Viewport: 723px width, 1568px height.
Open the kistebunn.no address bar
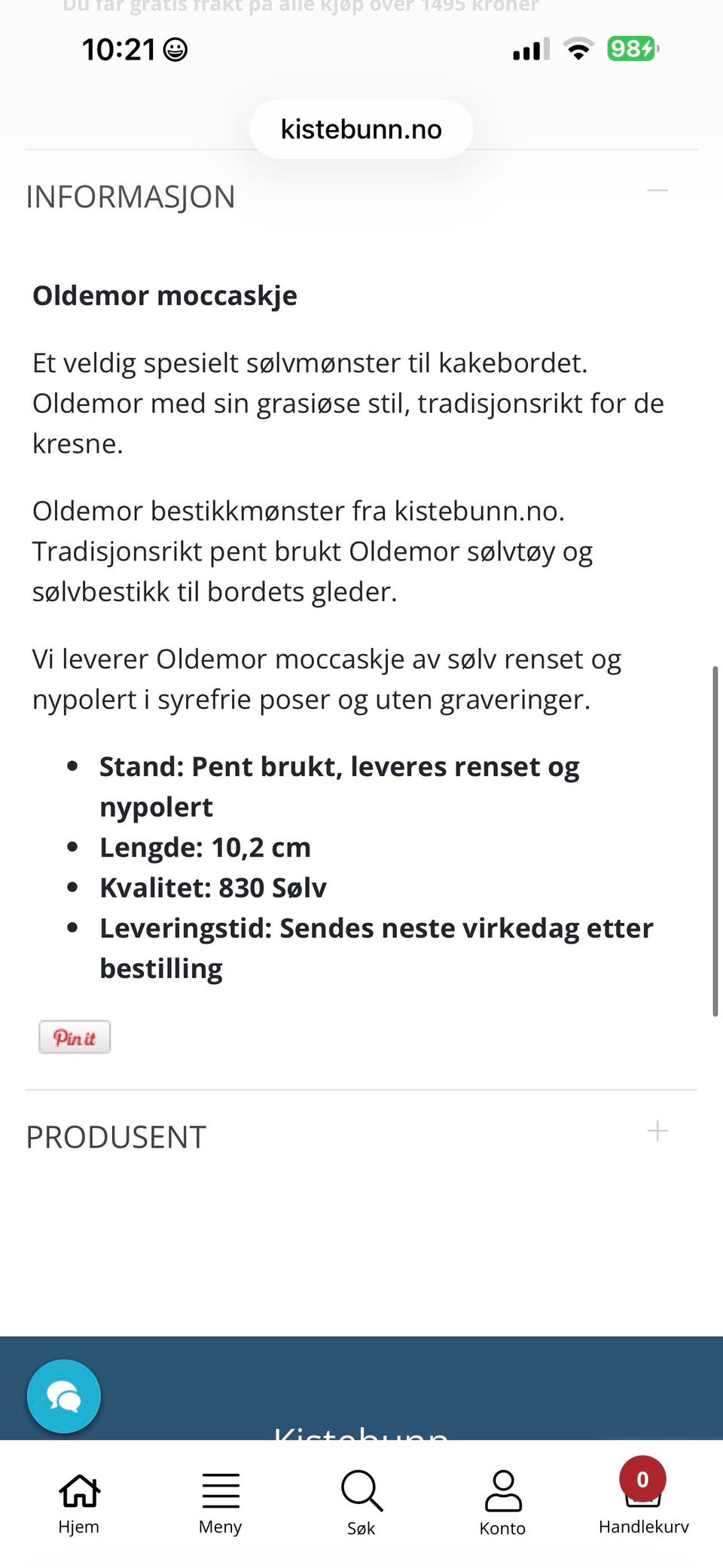coord(361,128)
